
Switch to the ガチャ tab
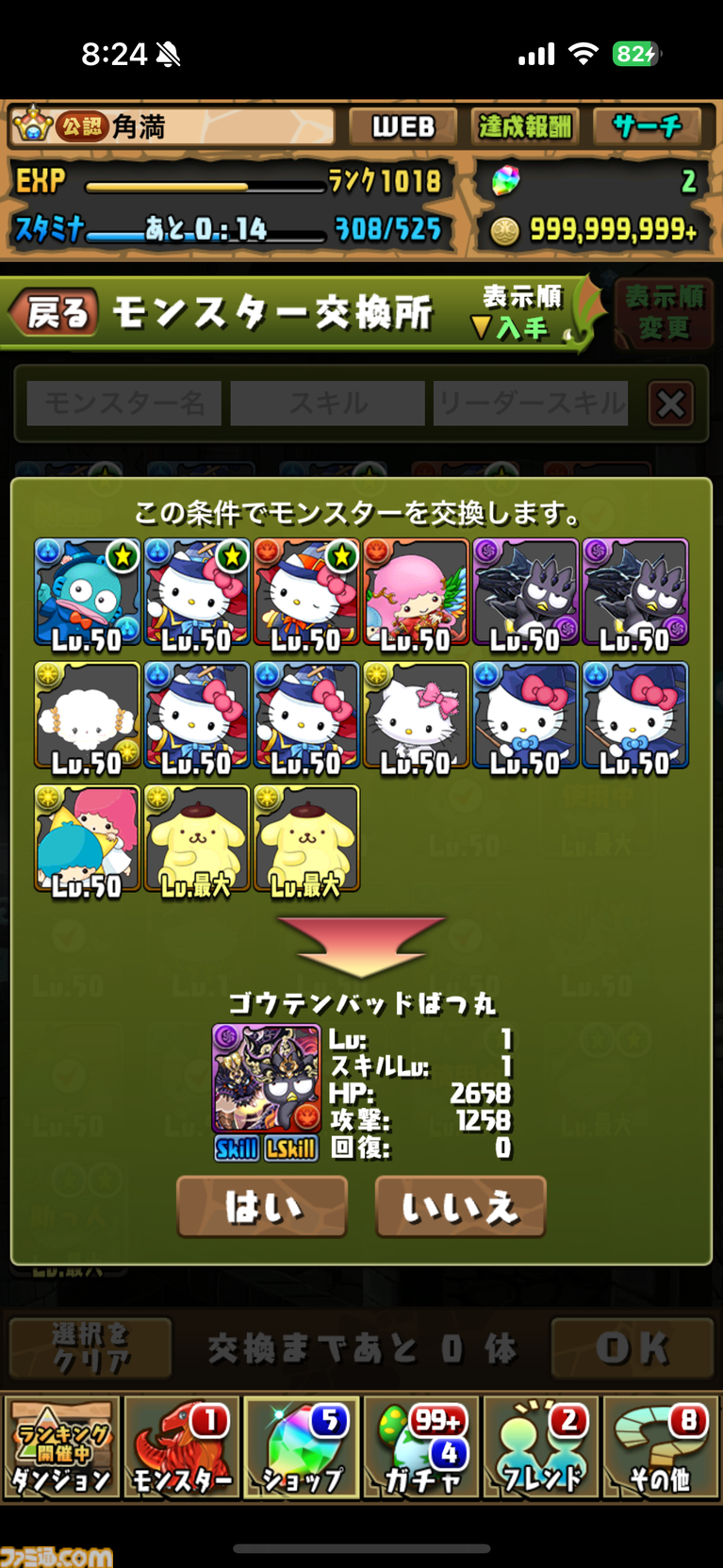422,1448
